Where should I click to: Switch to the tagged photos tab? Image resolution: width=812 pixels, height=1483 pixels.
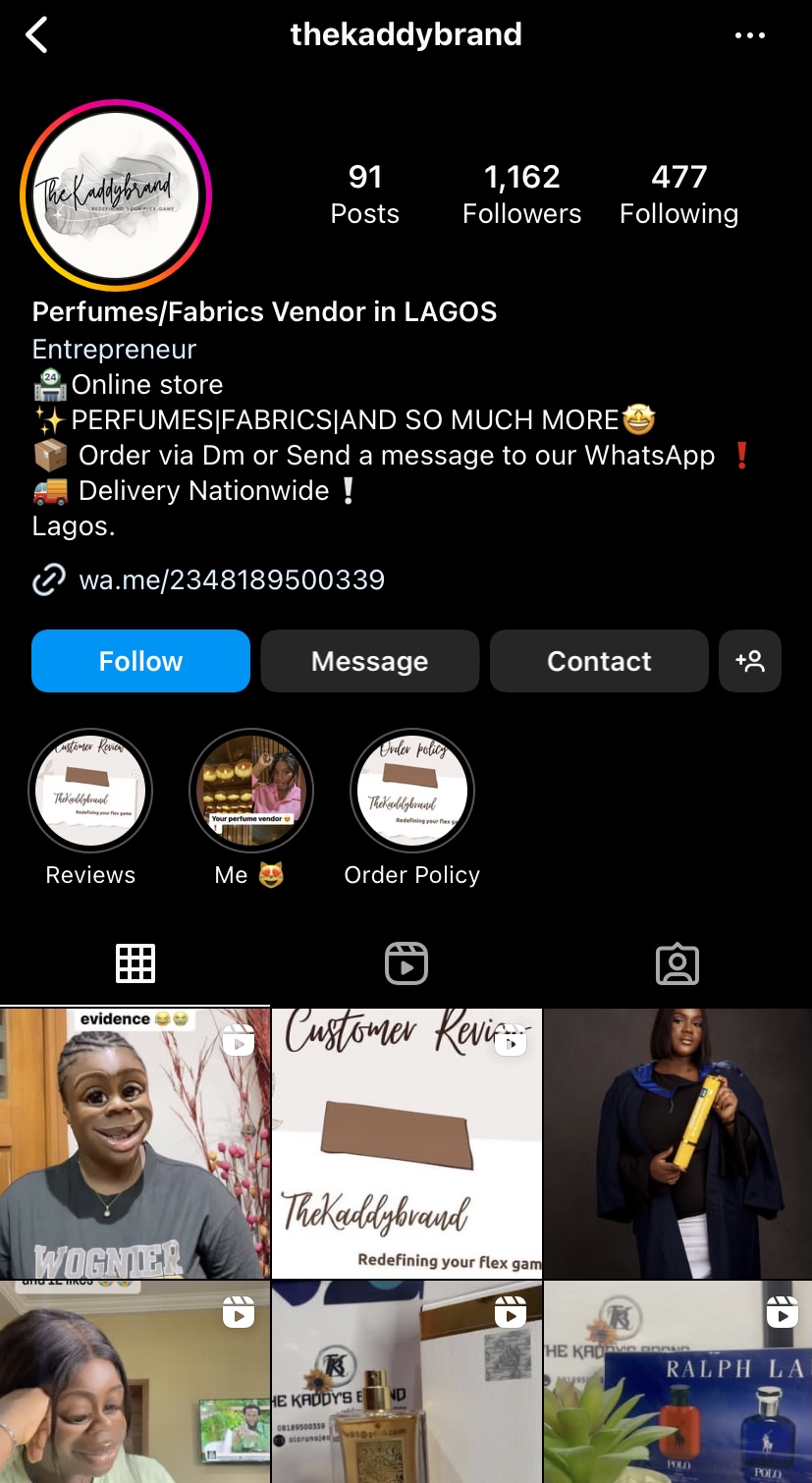click(x=677, y=963)
